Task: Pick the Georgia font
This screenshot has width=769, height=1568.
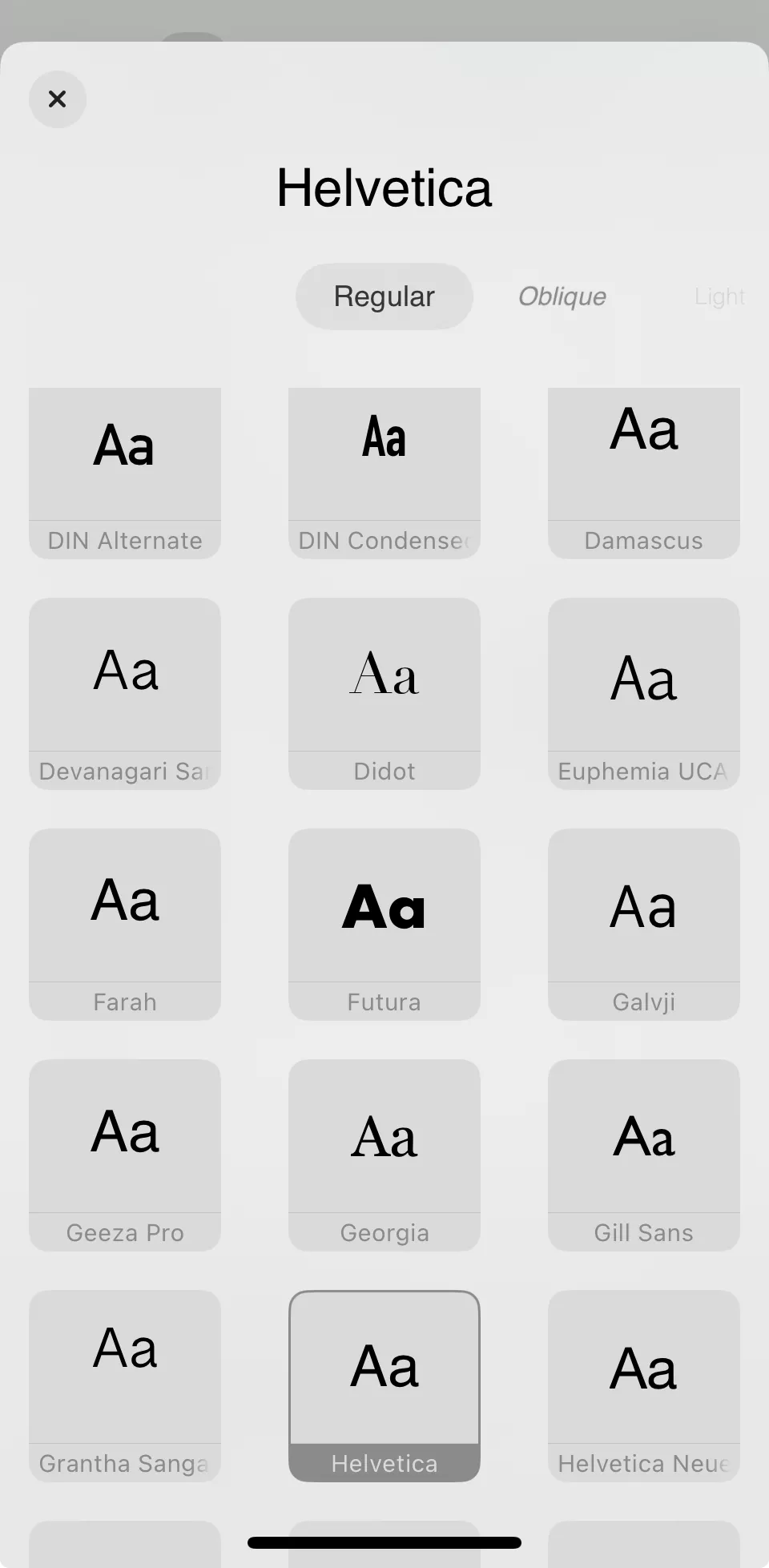Action: pyautogui.click(x=384, y=1155)
